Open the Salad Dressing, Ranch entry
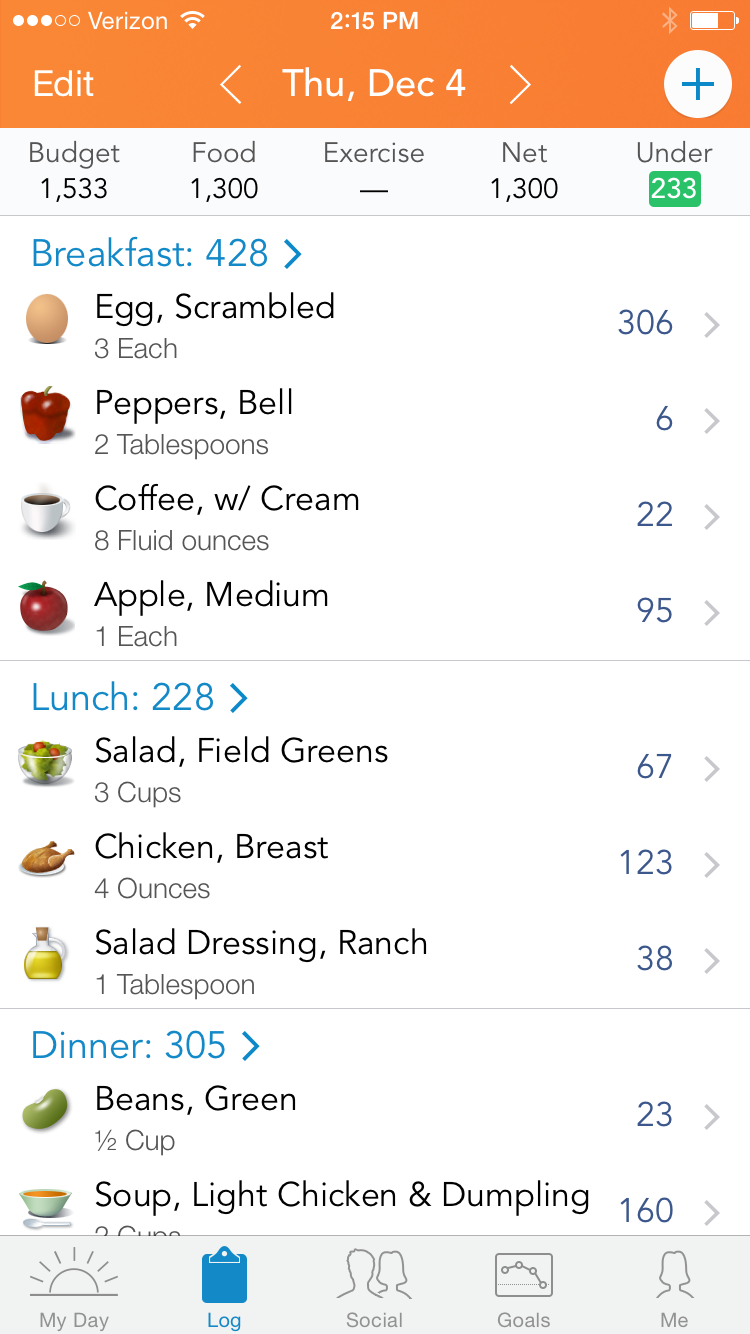This screenshot has width=750, height=1334. tap(375, 960)
